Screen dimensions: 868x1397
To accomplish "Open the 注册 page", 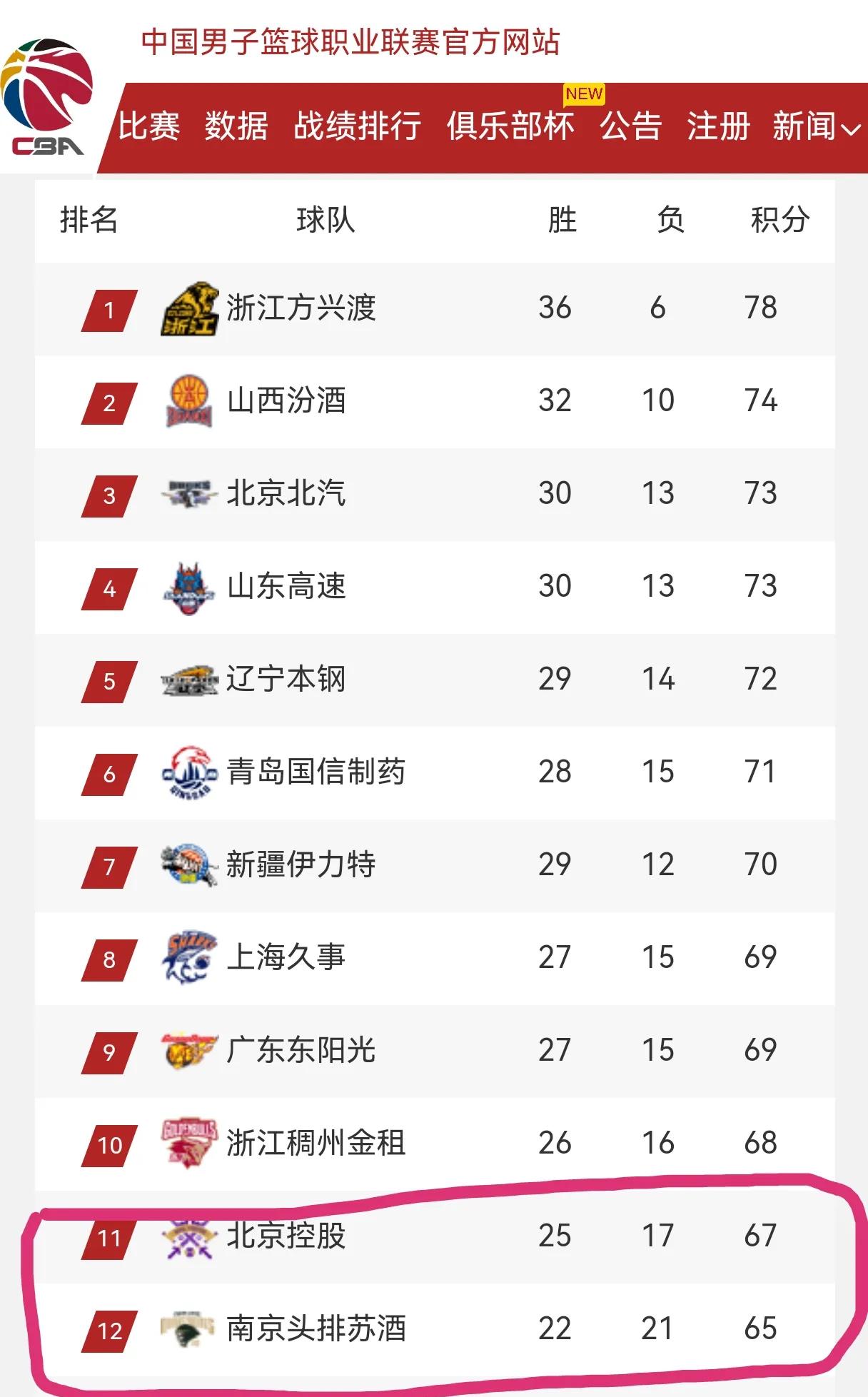I will [x=718, y=126].
